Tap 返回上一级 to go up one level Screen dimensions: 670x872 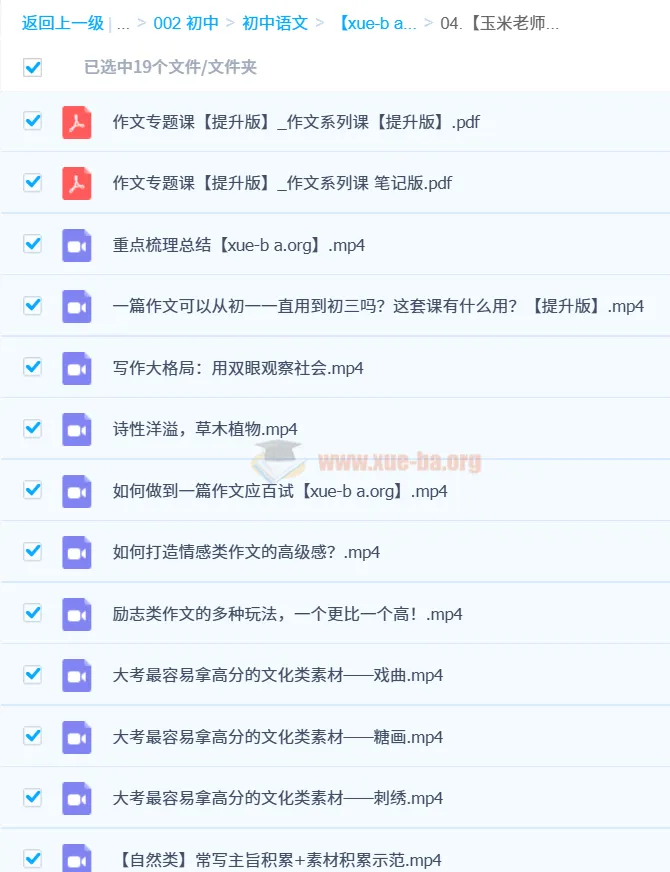(x=62, y=23)
